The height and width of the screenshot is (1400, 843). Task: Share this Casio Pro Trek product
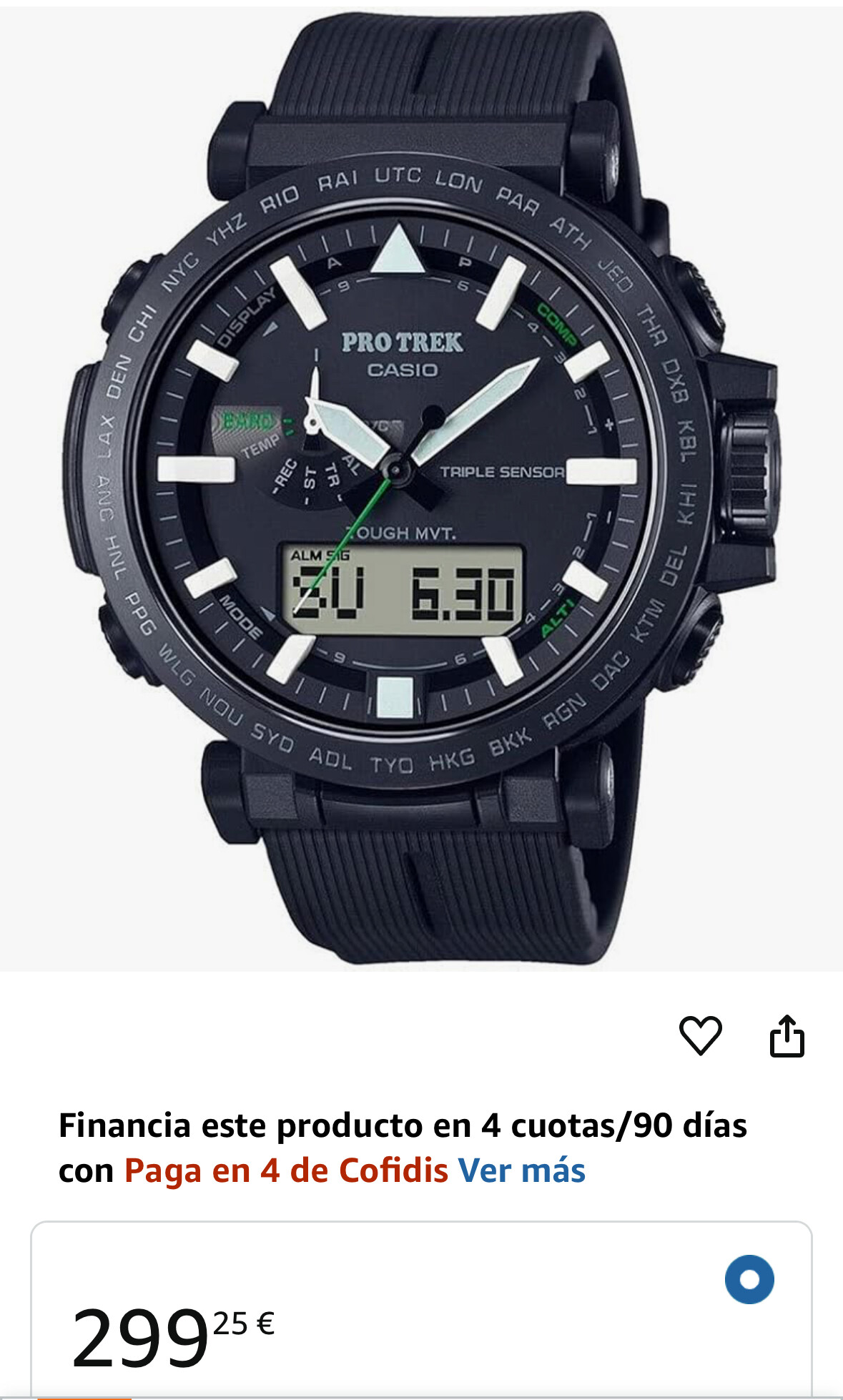coord(787,1035)
